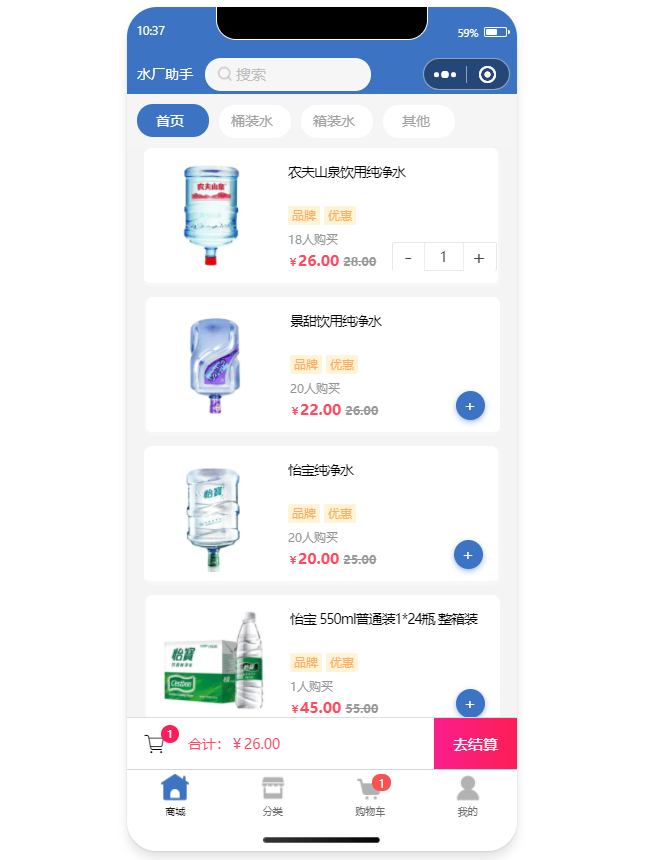Add 怡宝纯净水 to the cart
The height and width of the screenshot is (860, 650).
pos(468,554)
